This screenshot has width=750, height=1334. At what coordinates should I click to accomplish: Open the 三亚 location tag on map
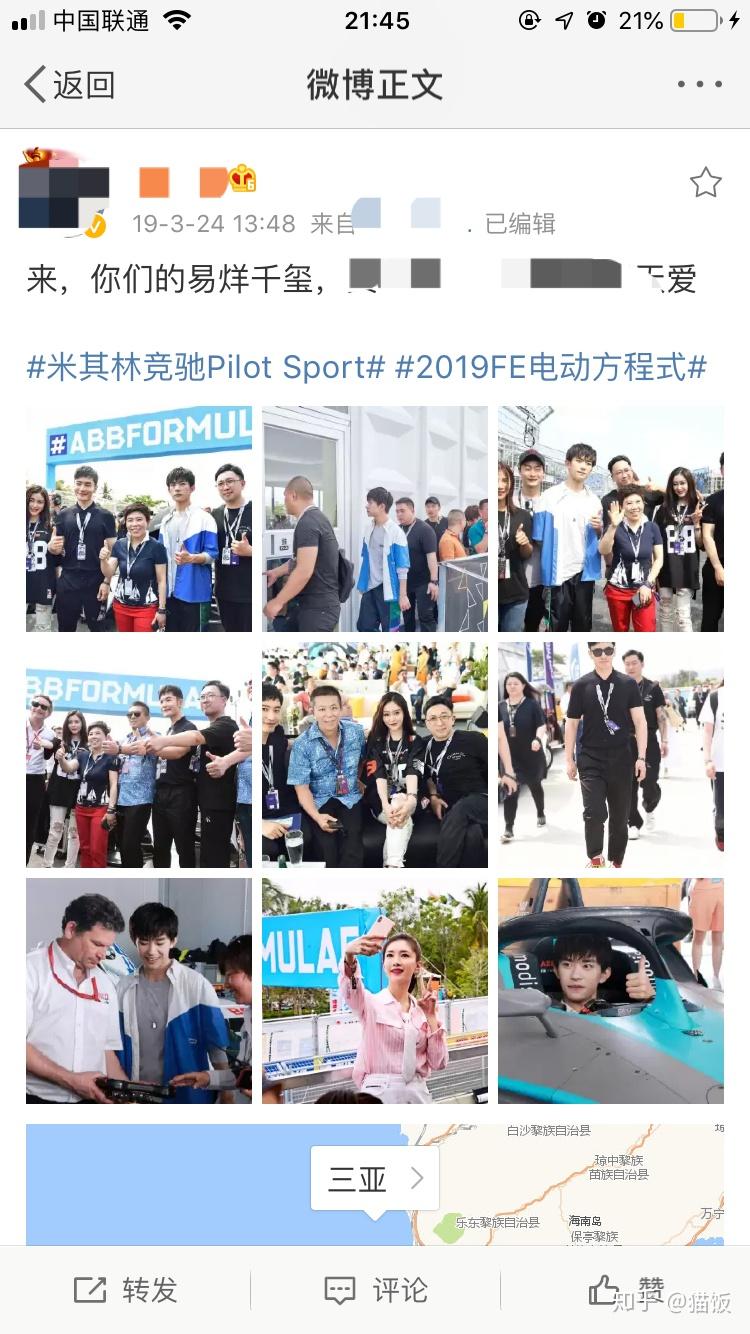[x=374, y=1180]
